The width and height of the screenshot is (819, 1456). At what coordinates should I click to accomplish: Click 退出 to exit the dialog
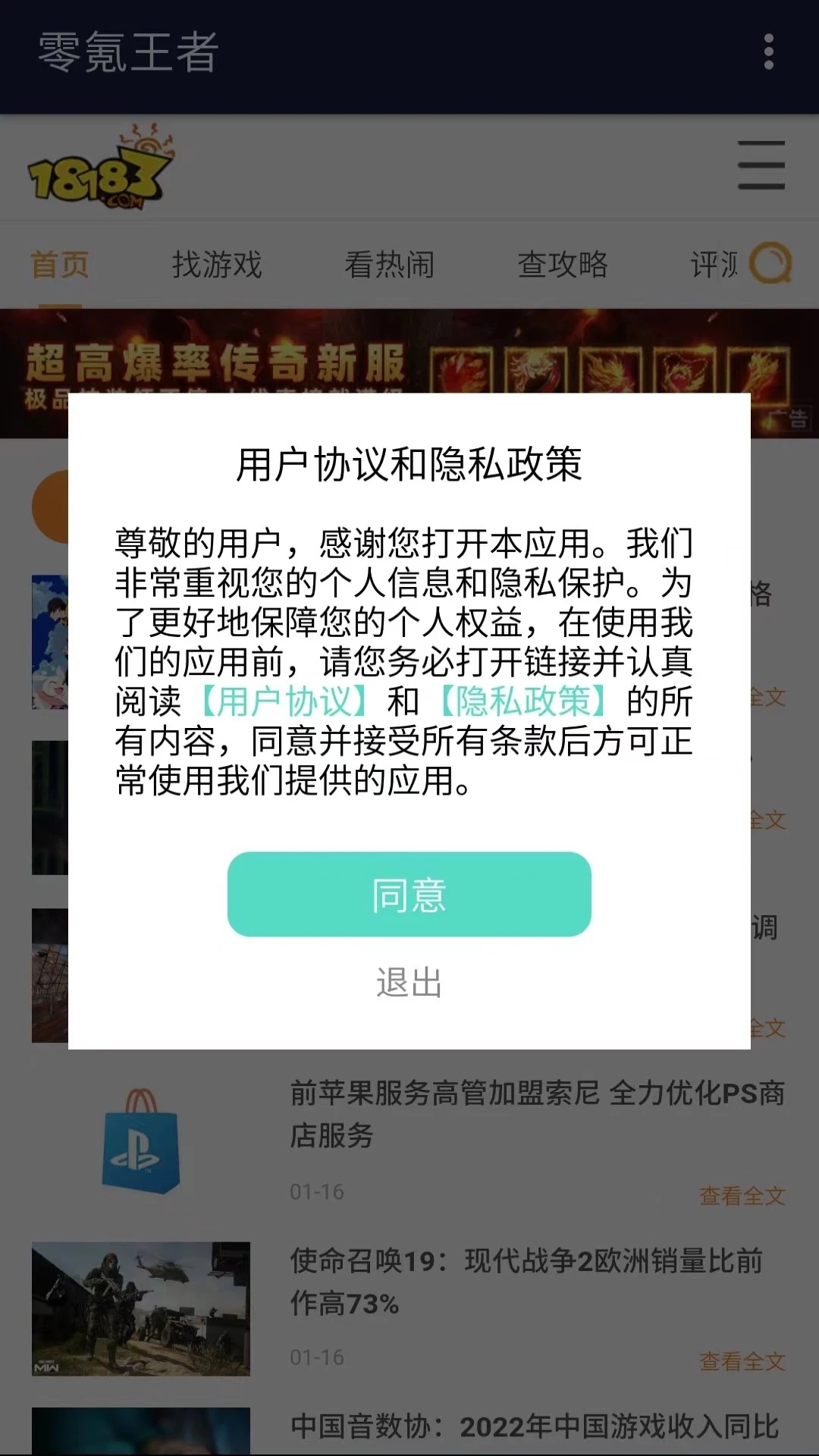tap(407, 984)
